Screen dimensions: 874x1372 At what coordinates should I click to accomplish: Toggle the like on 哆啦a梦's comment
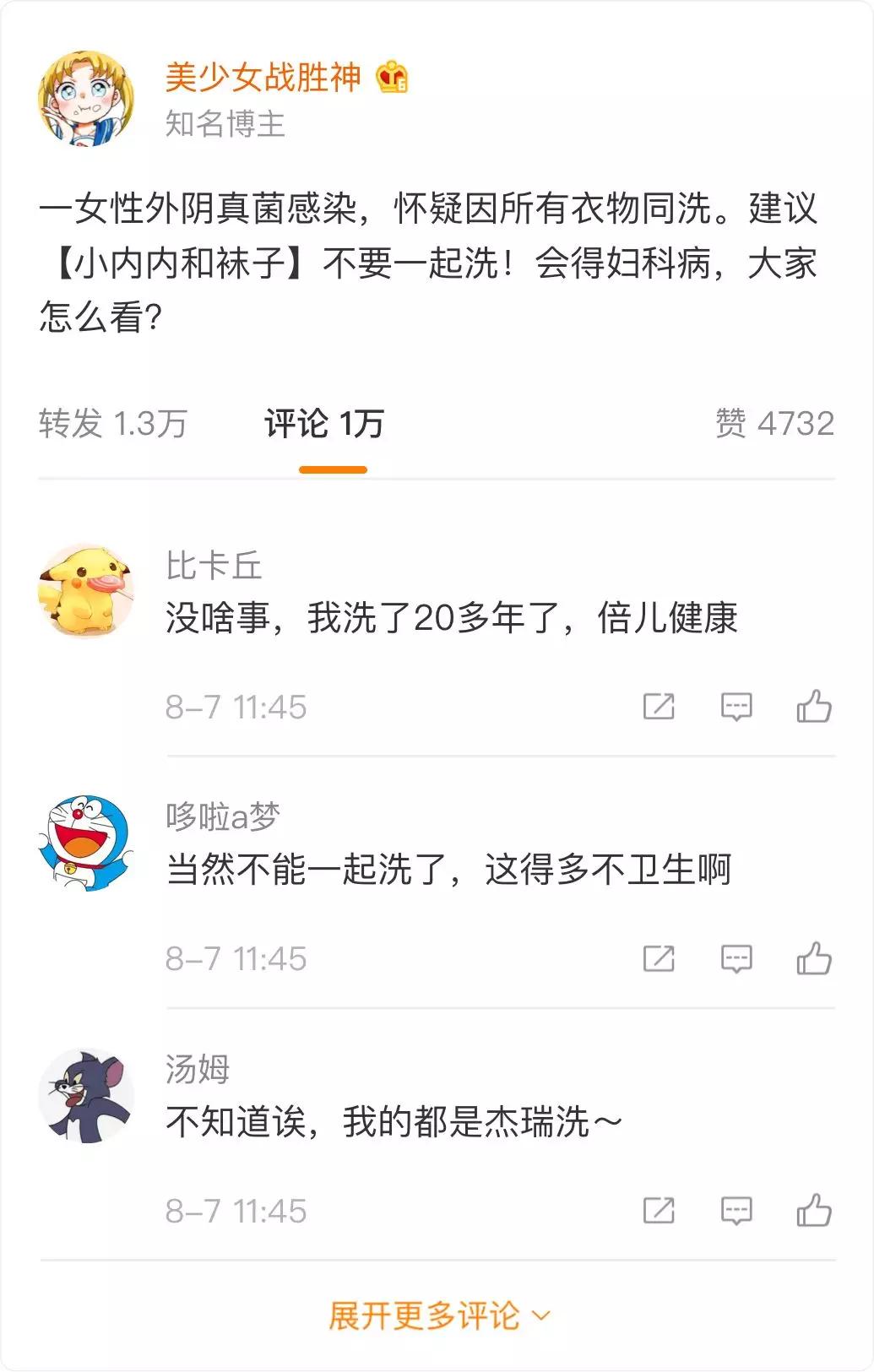pos(813,960)
